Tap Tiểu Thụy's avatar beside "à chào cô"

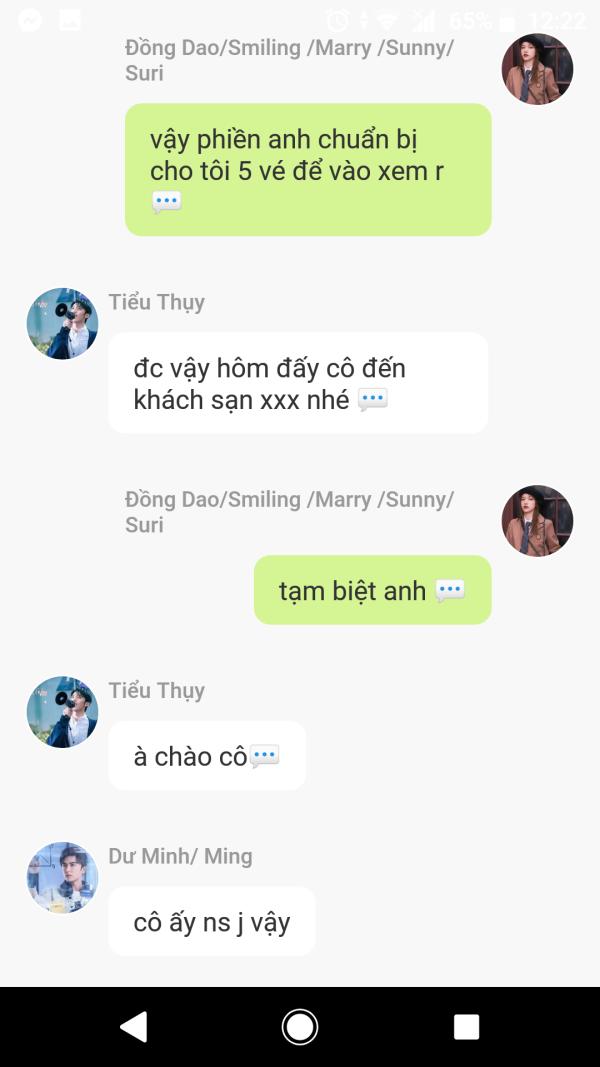(x=63, y=712)
